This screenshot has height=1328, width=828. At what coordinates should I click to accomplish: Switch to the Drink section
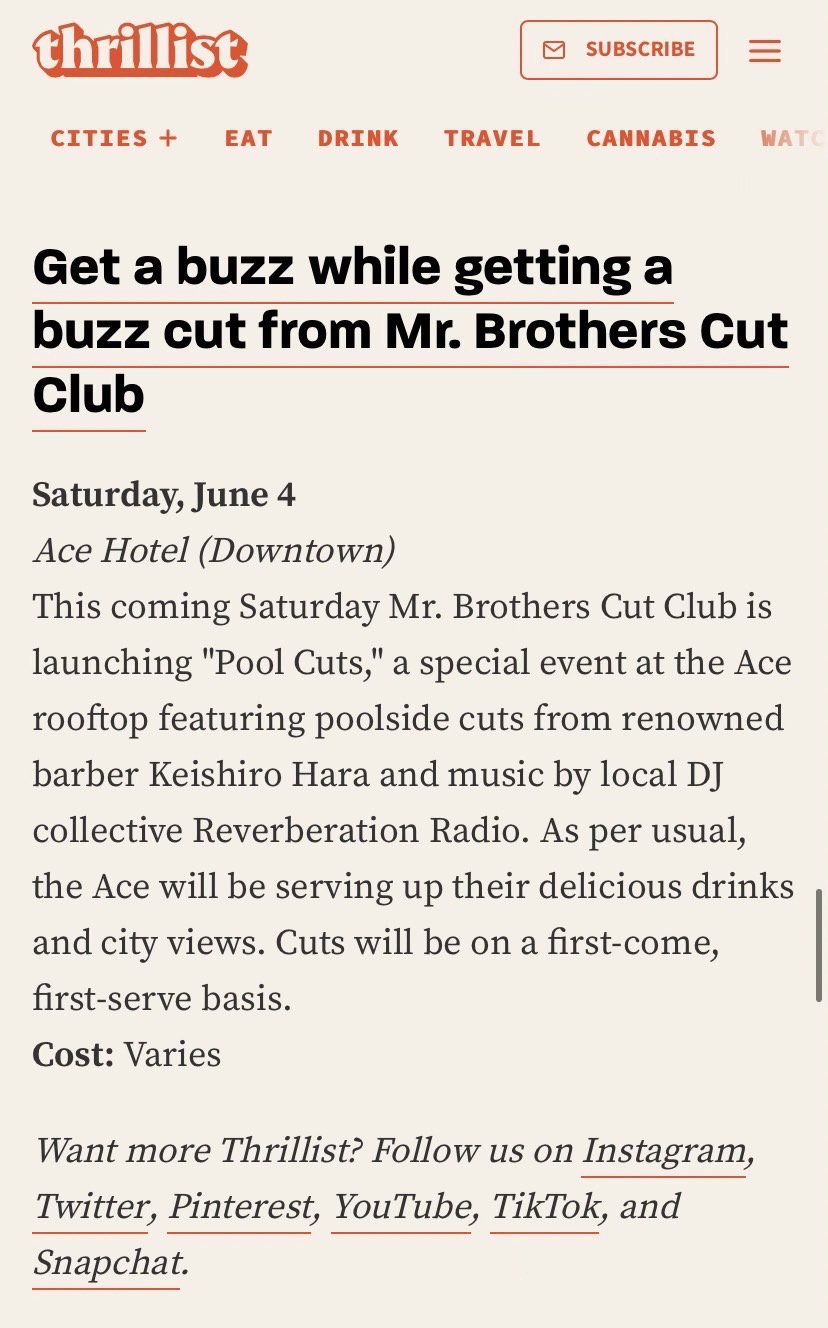point(358,138)
